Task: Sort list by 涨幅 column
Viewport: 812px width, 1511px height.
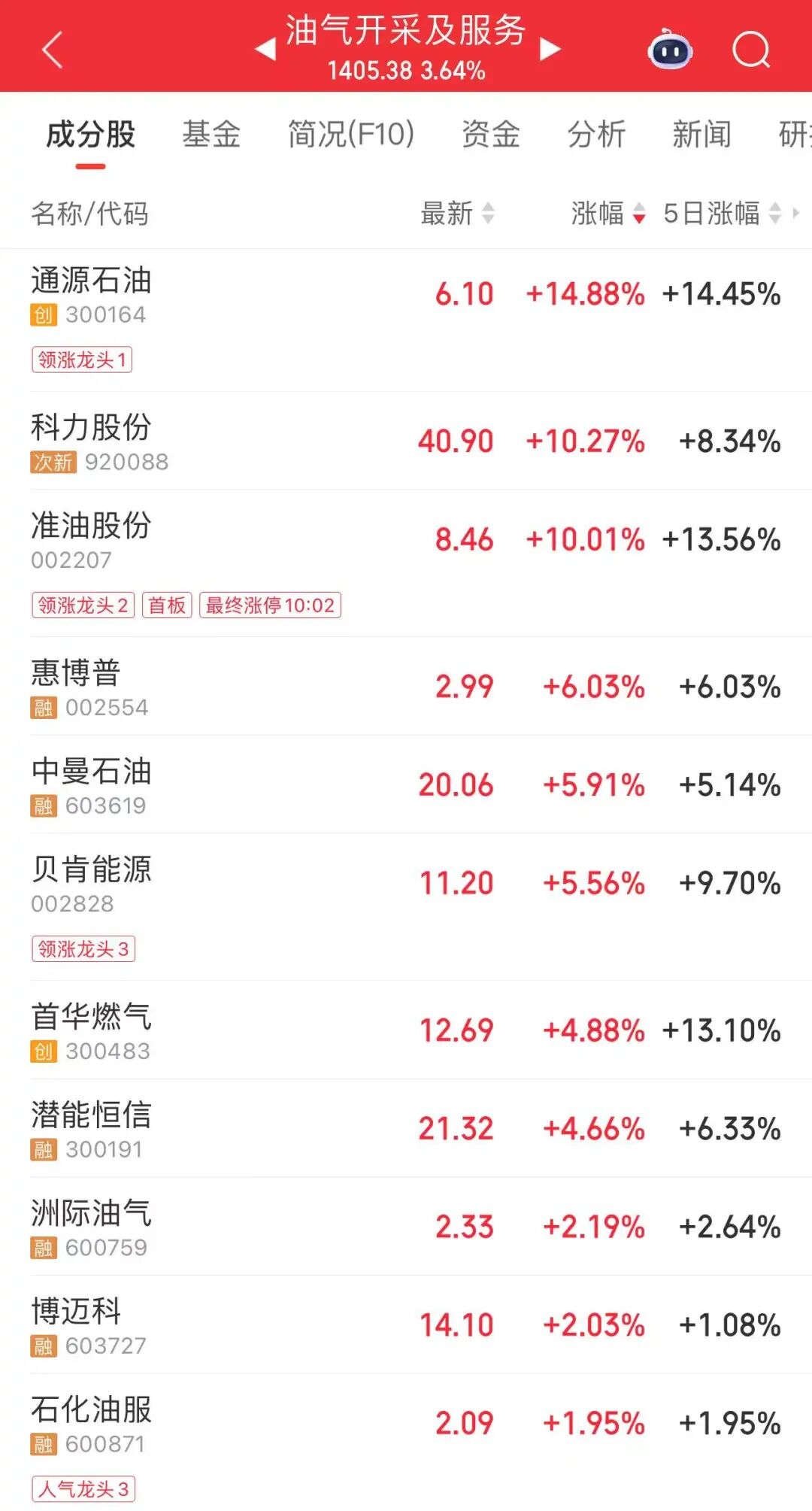Action: click(607, 214)
